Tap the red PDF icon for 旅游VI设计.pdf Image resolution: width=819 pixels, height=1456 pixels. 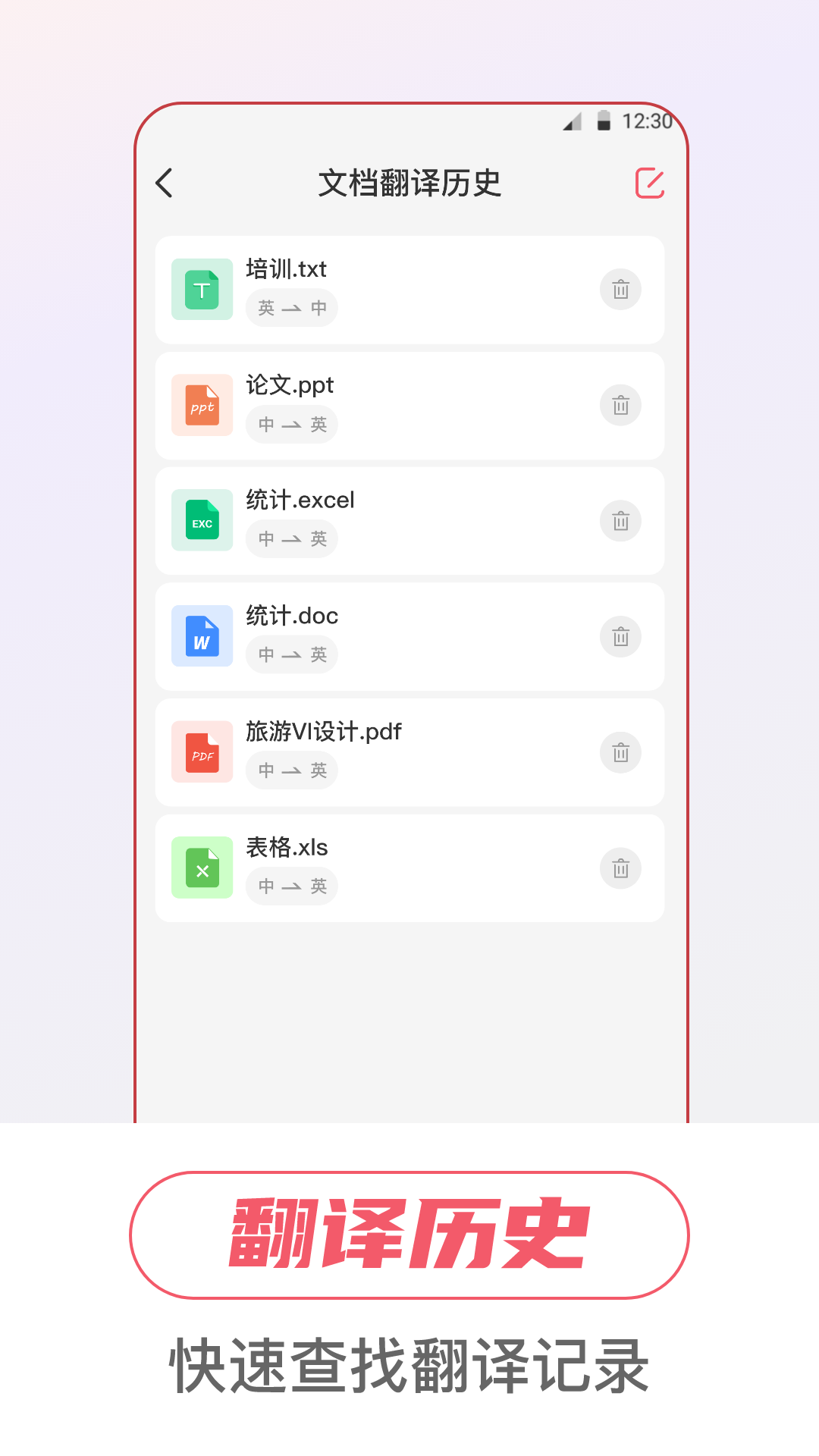[x=202, y=752]
